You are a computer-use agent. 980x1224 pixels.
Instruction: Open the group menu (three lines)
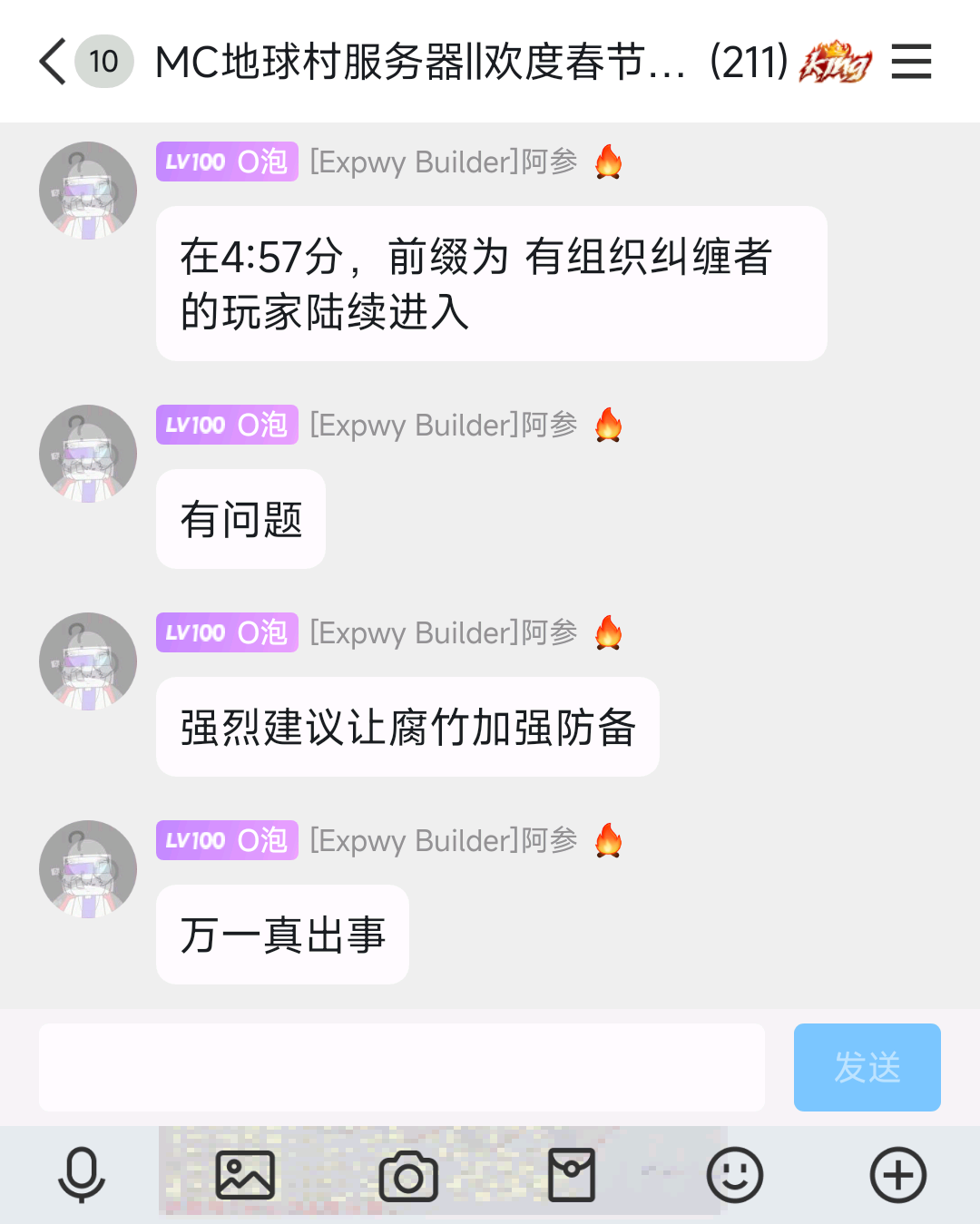pos(911,62)
